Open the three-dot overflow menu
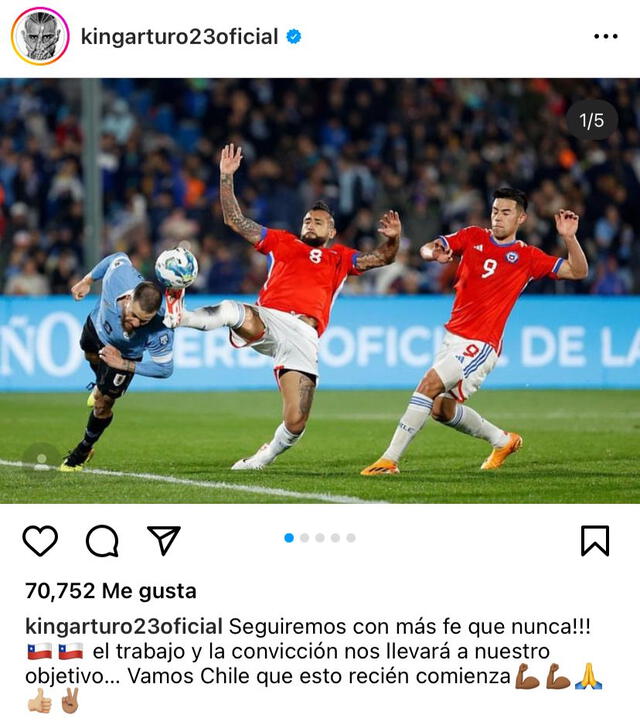 click(605, 37)
